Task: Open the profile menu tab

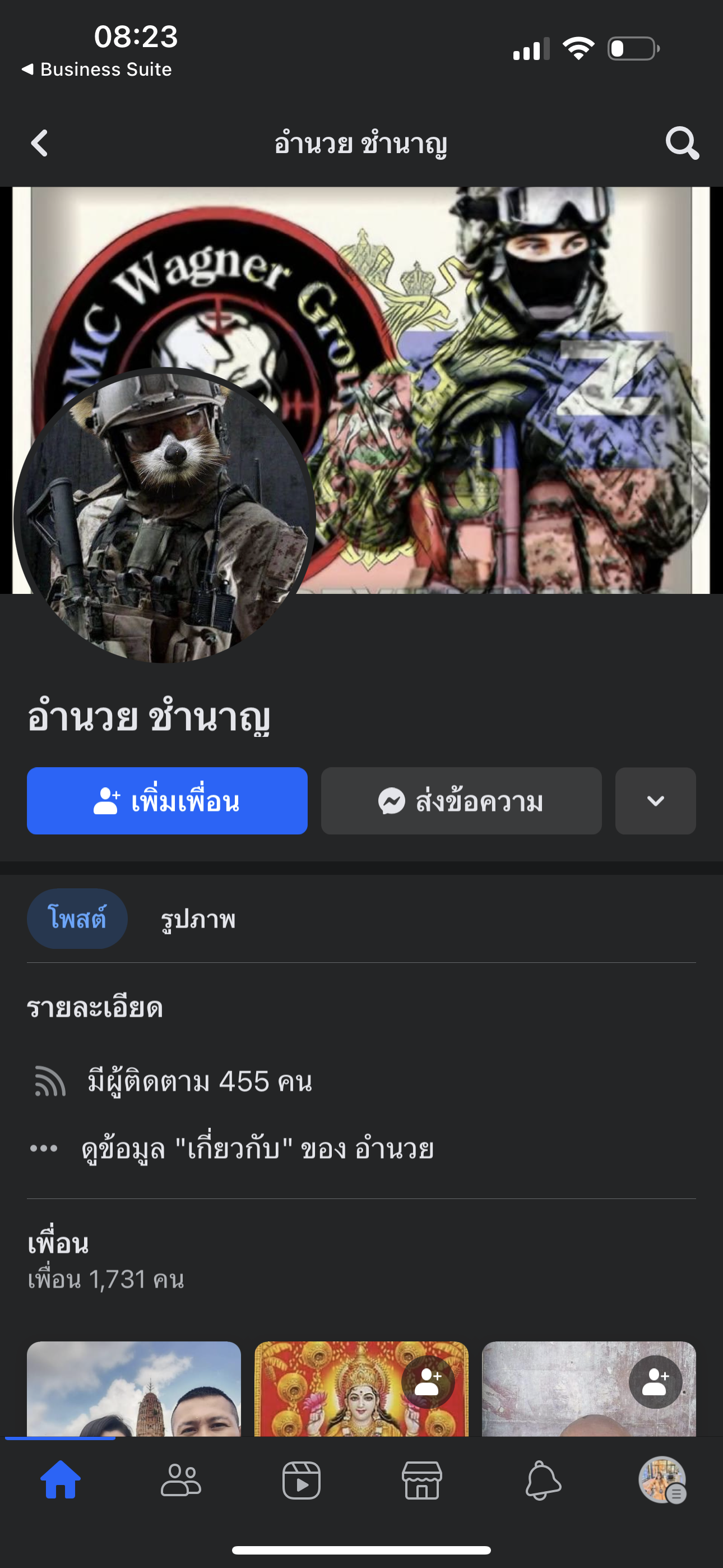Action: pyautogui.click(x=662, y=1481)
